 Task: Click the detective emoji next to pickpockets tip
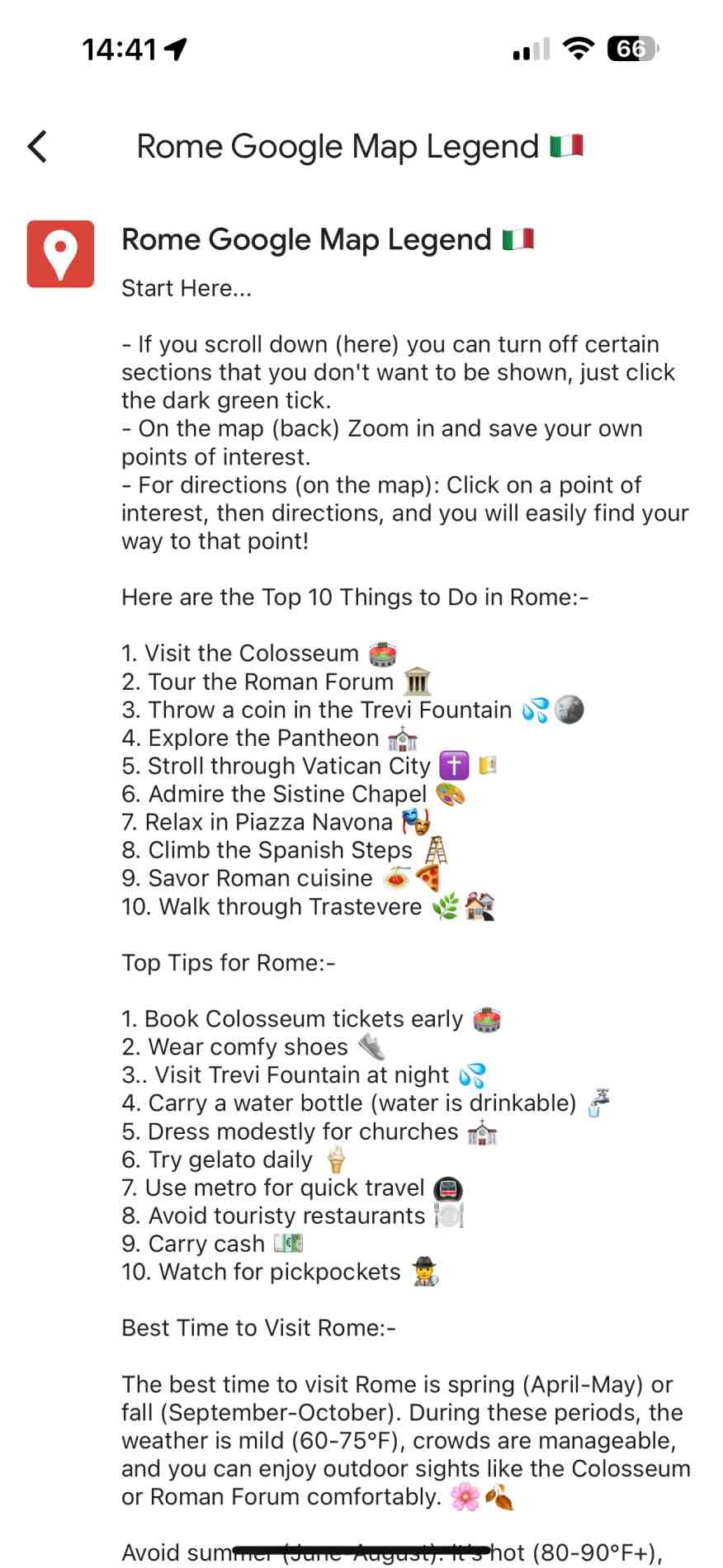click(x=423, y=1273)
